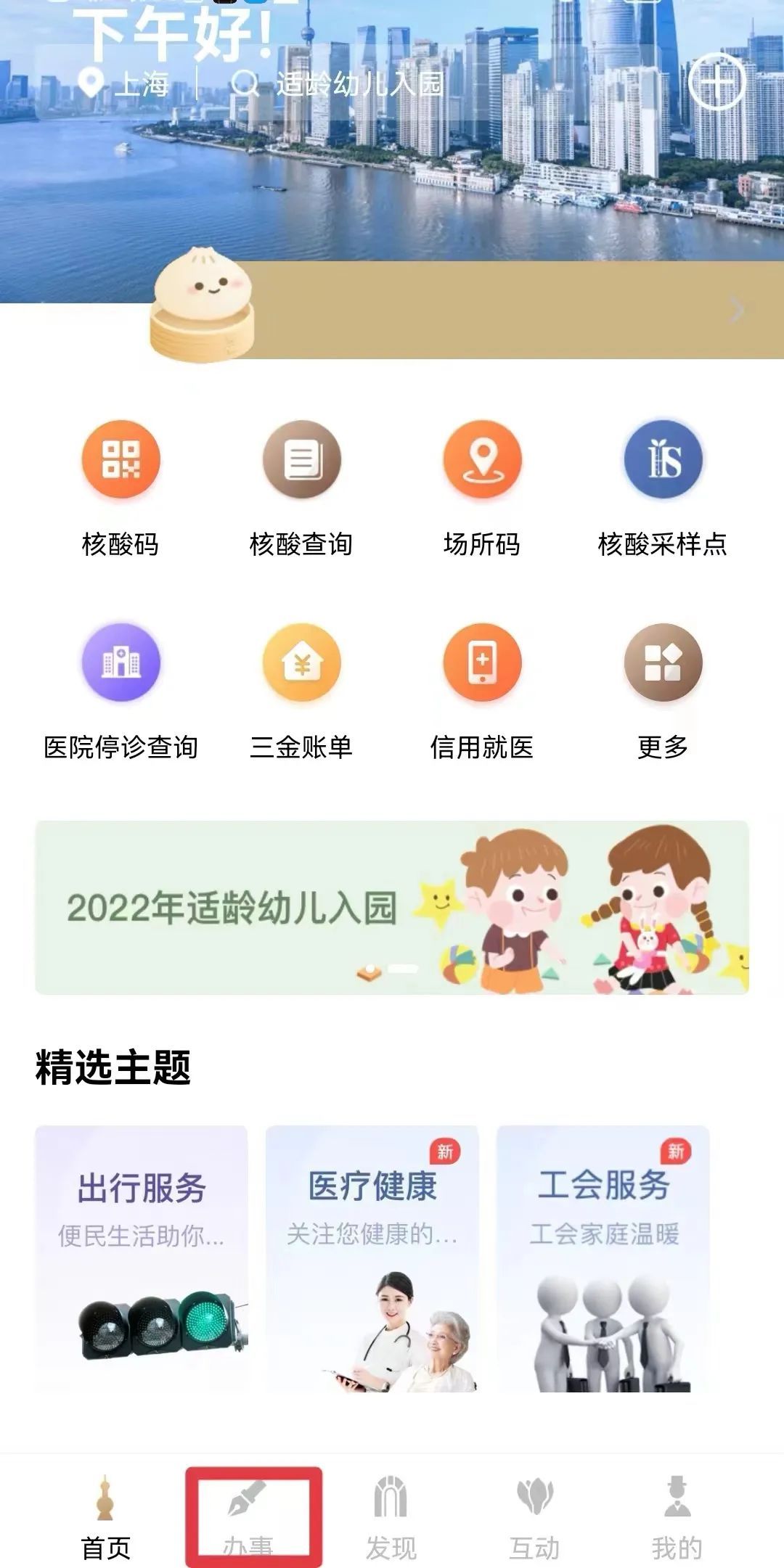The width and height of the screenshot is (784, 1568).
Task: Tap the 适龄幼儿入园 search box
Action: 357,85
